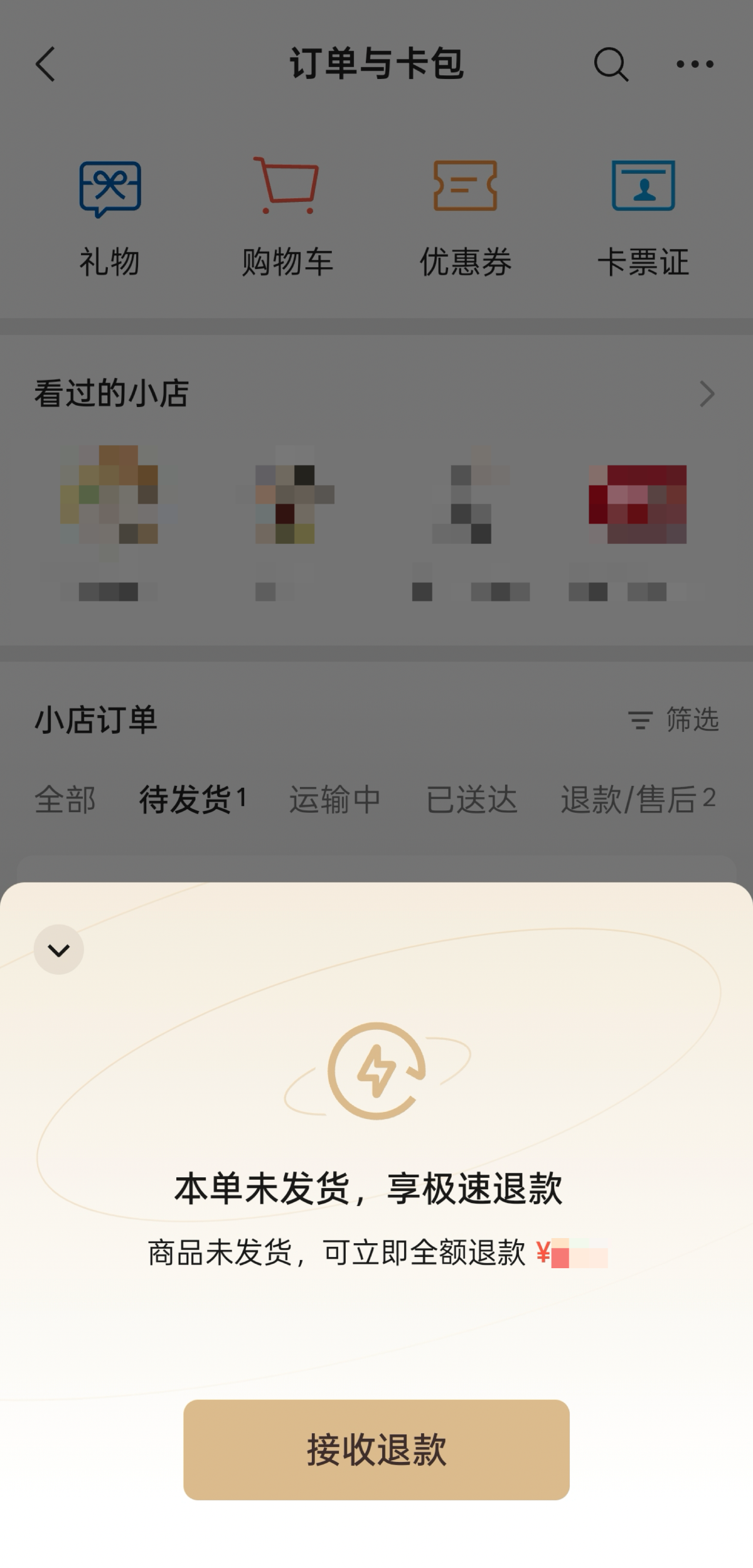Tap the back arrow to leave 订单与卡包
This screenshot has height=1568, width=753.
pyautogui.click(x=45, y=65)
